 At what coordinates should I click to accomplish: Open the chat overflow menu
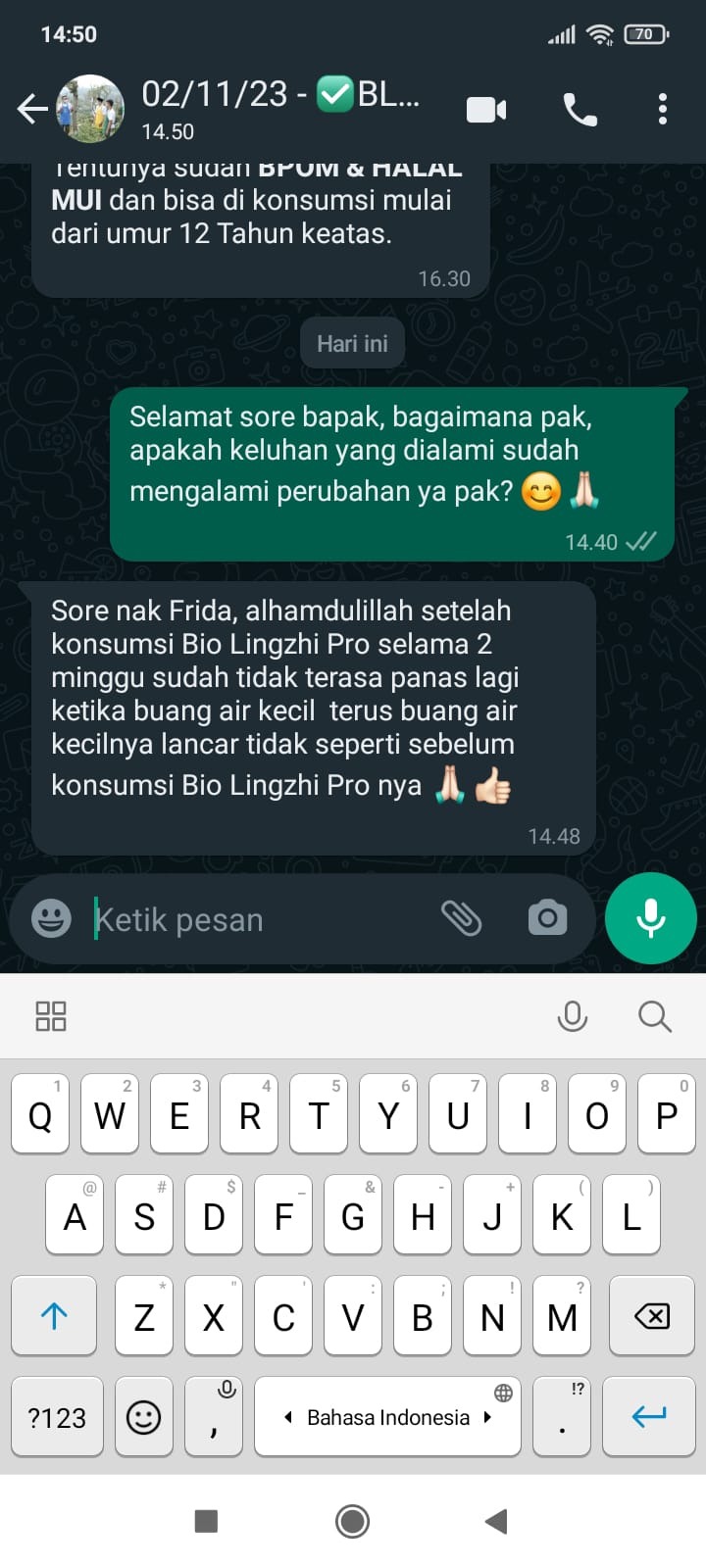(663, 109)
